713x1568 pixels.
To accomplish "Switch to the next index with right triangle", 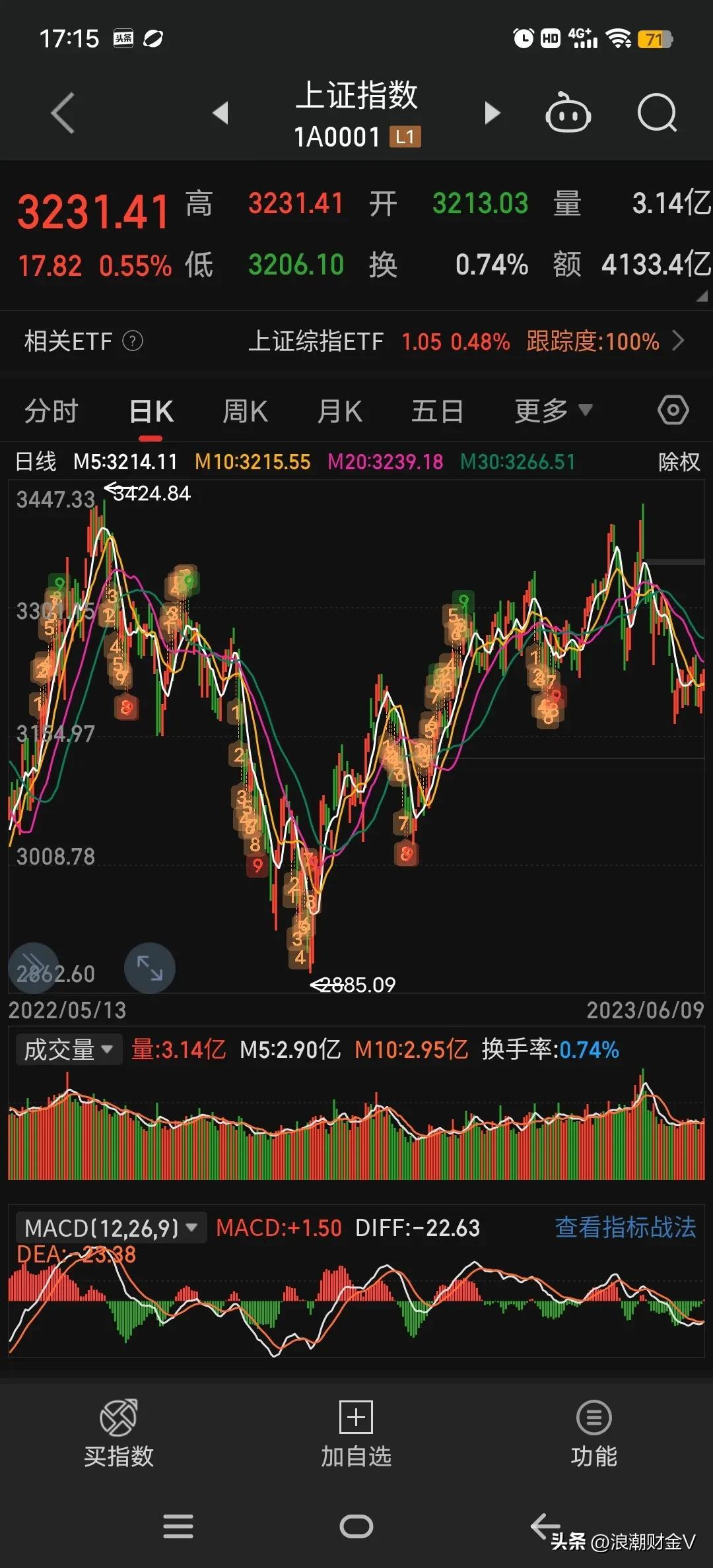I will (x=492, y=113).
